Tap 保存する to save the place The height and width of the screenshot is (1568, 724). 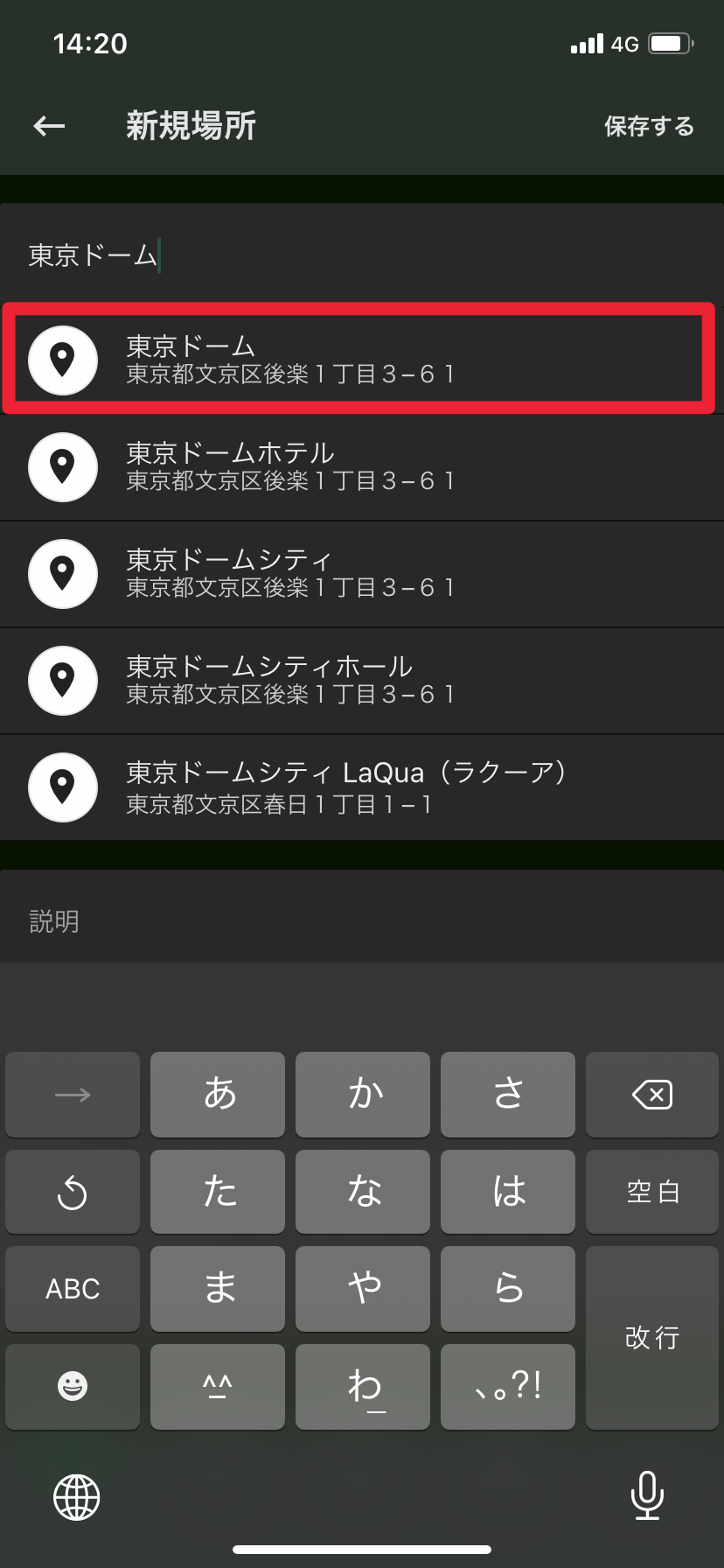pos(649,126)
